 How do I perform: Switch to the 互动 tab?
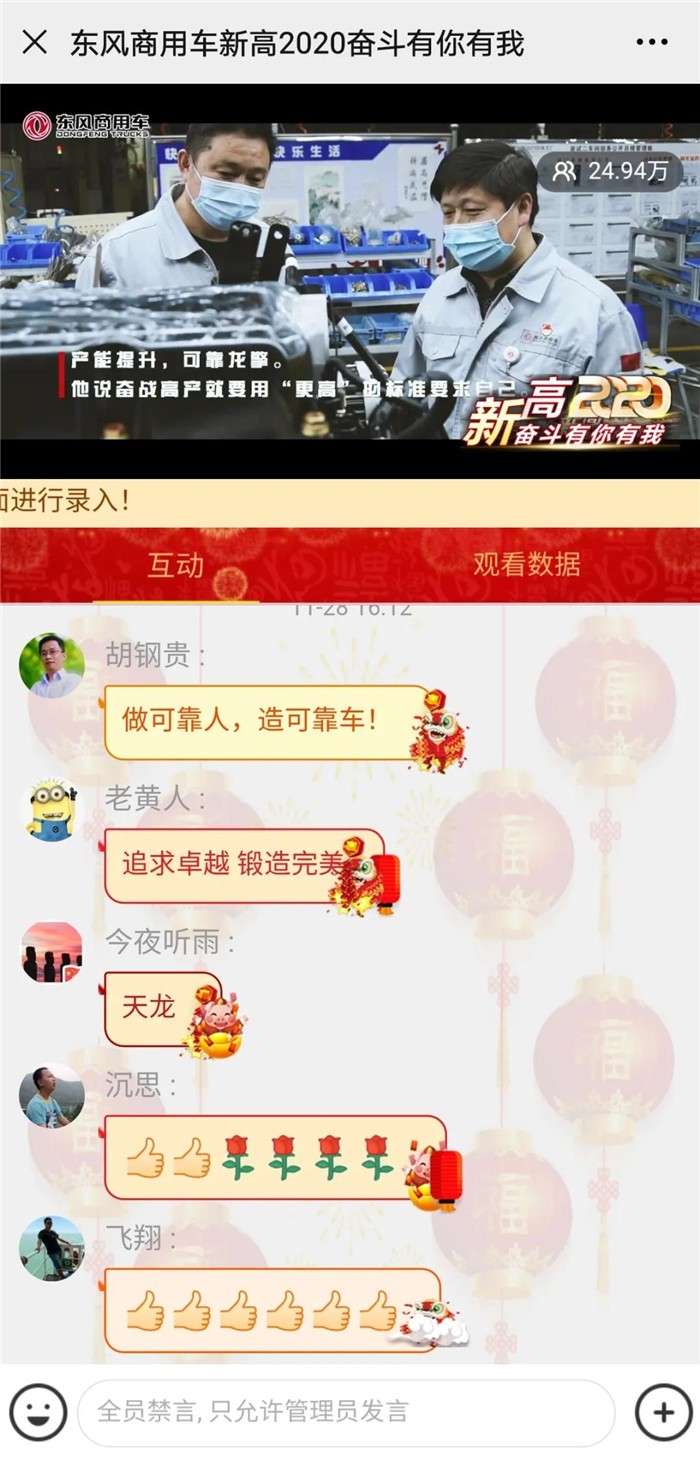[175, 565]
